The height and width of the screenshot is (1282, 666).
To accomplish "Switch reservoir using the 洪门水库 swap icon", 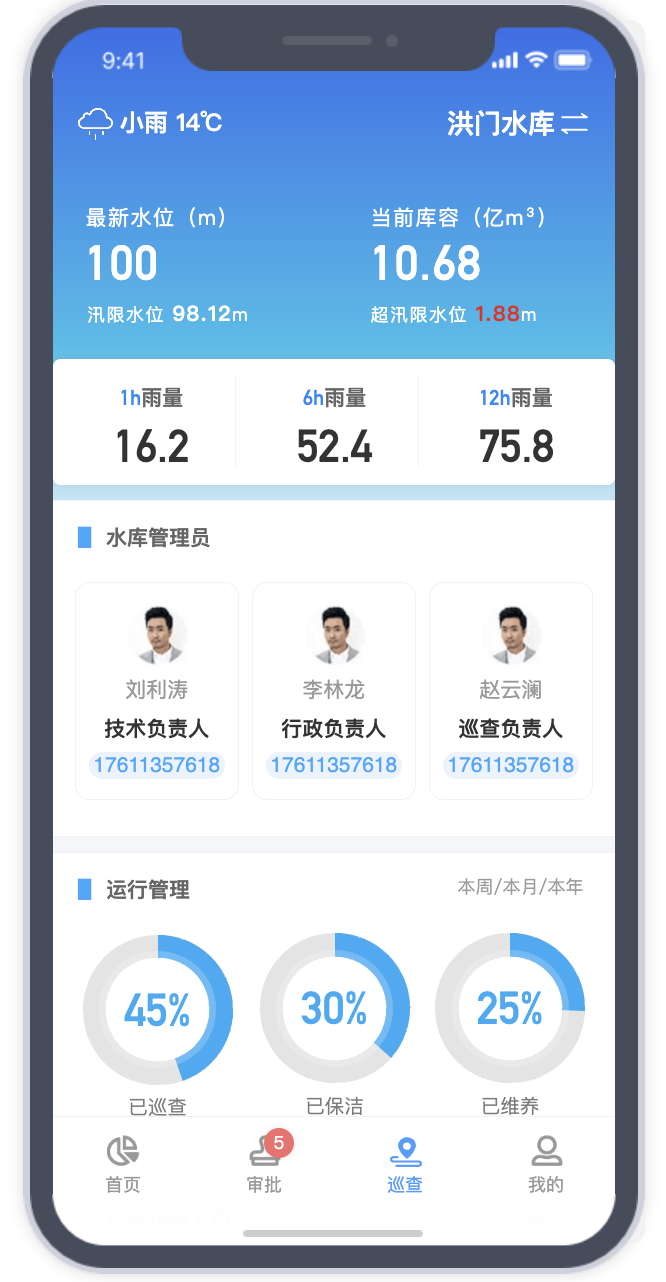I will pos(575,124).
